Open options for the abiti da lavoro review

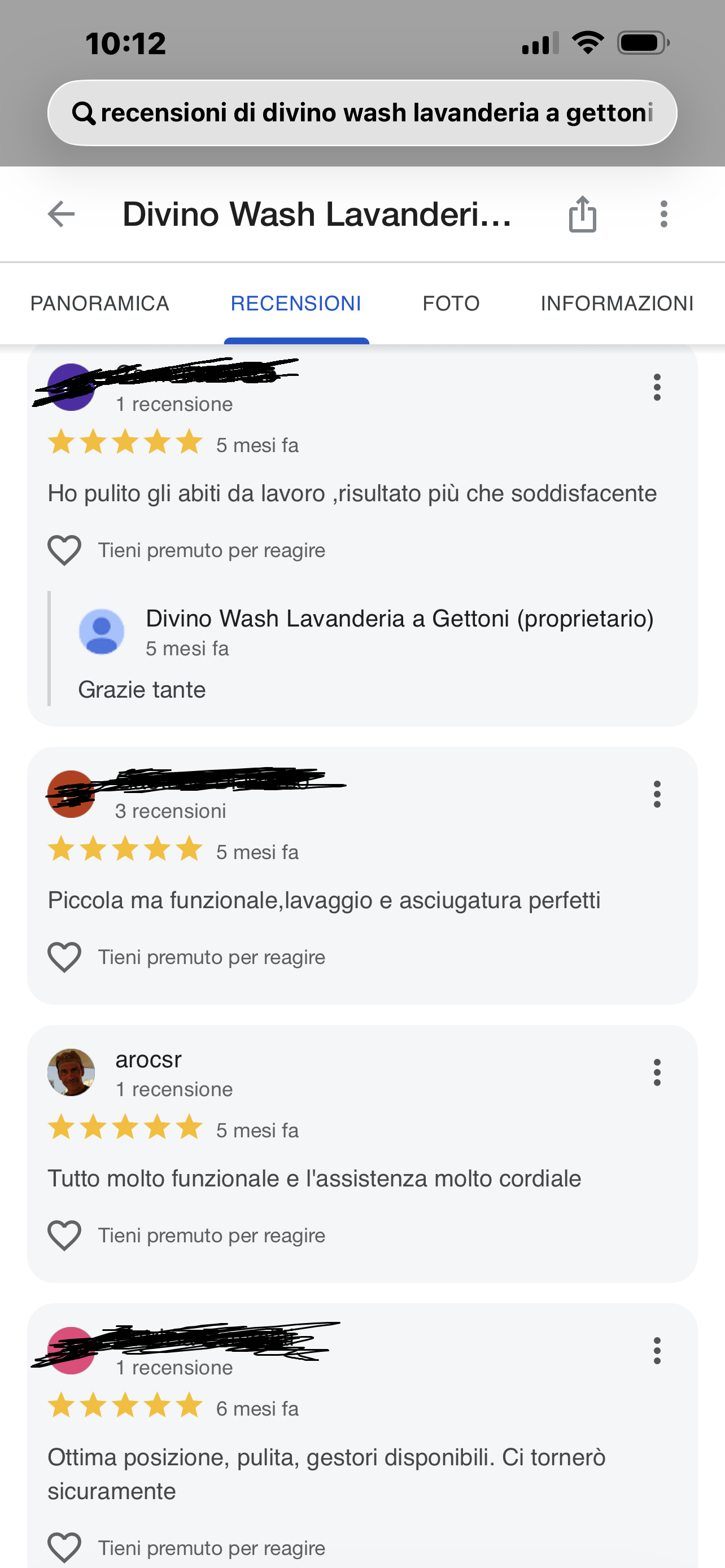pyautogui.click(x=657, y=387)
